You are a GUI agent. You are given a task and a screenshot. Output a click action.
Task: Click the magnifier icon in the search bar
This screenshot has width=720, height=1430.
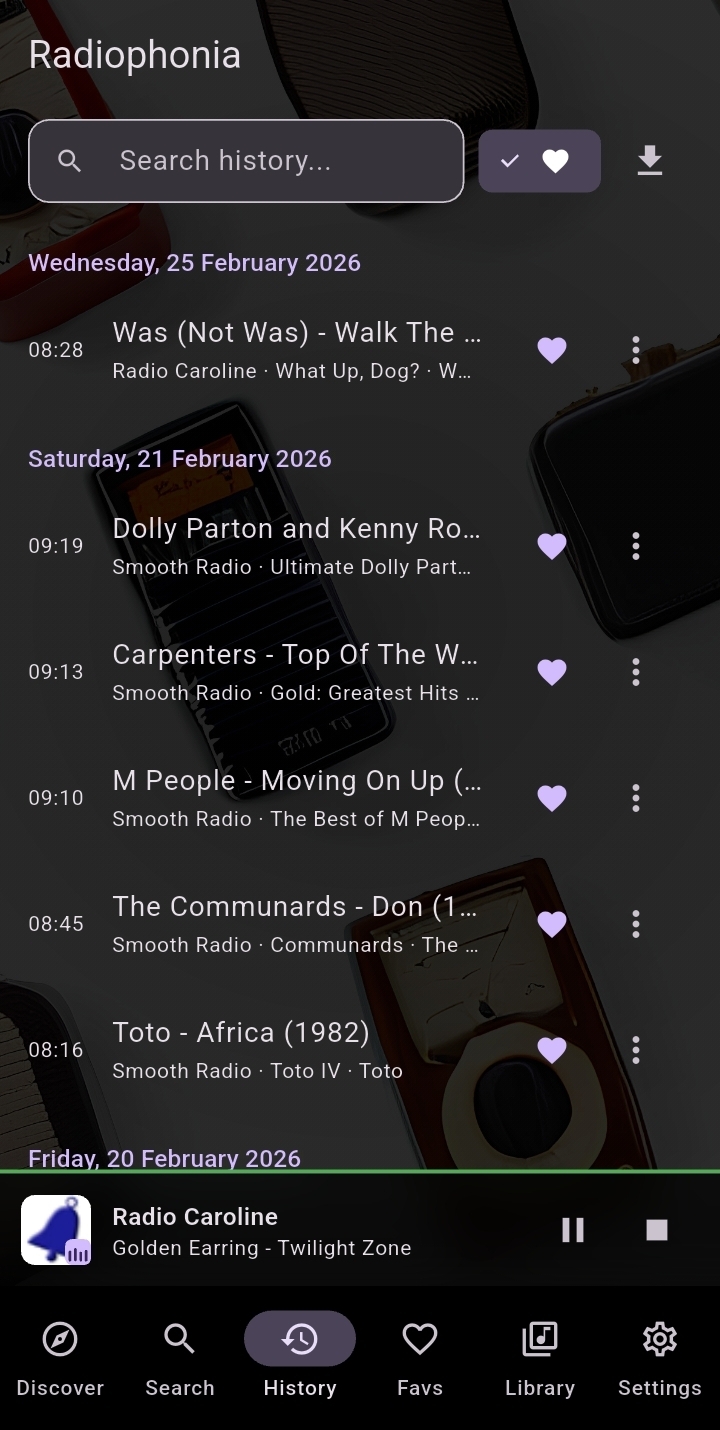pyautogui.click(x=69, y=160)
